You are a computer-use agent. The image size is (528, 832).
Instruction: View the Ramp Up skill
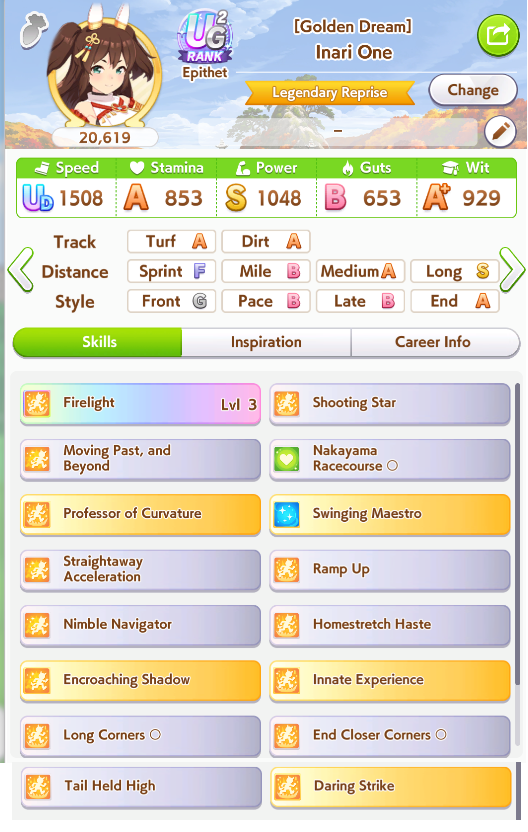coord(389,570)
